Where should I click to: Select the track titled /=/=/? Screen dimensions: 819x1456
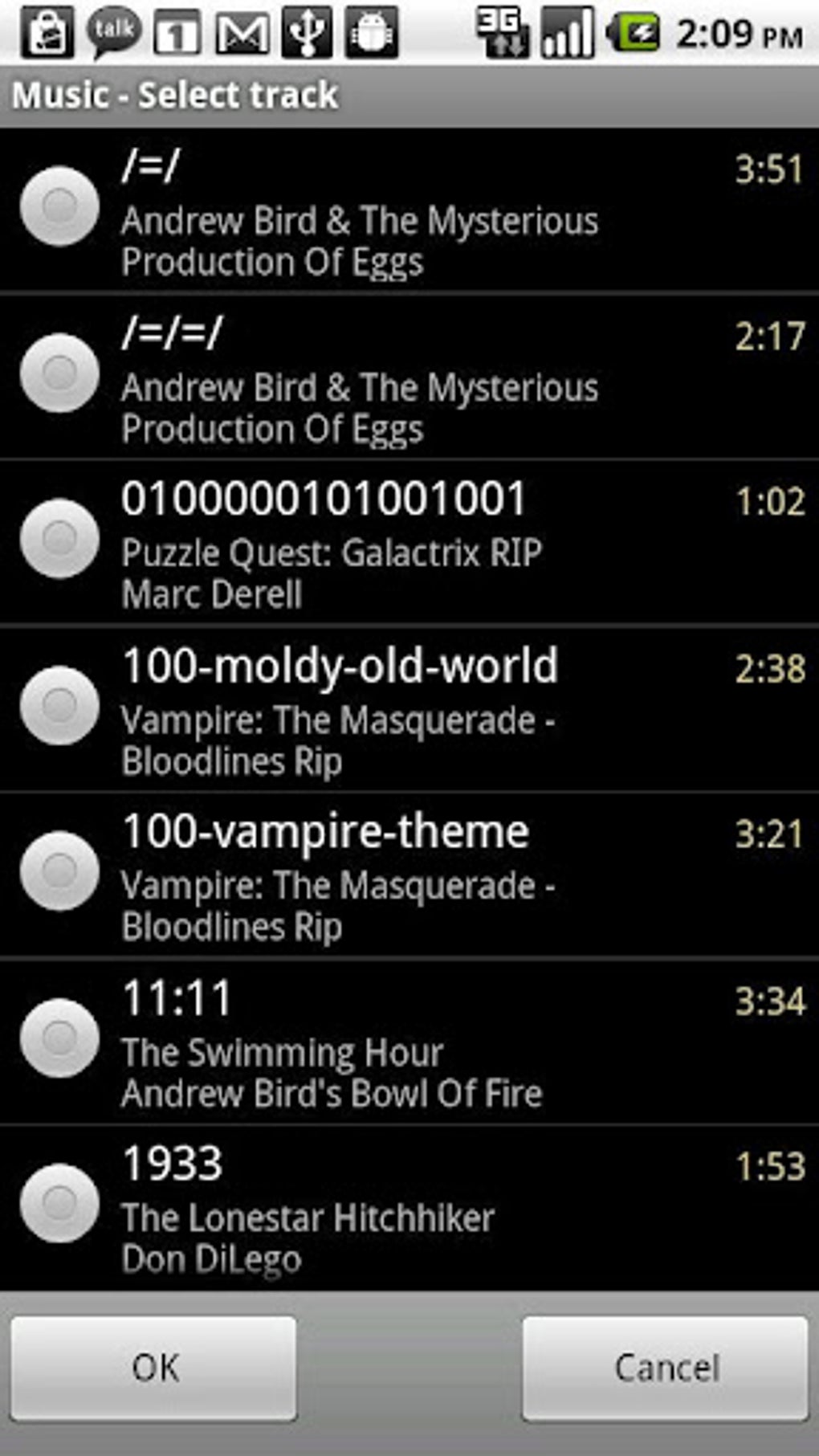click(409, 376)
